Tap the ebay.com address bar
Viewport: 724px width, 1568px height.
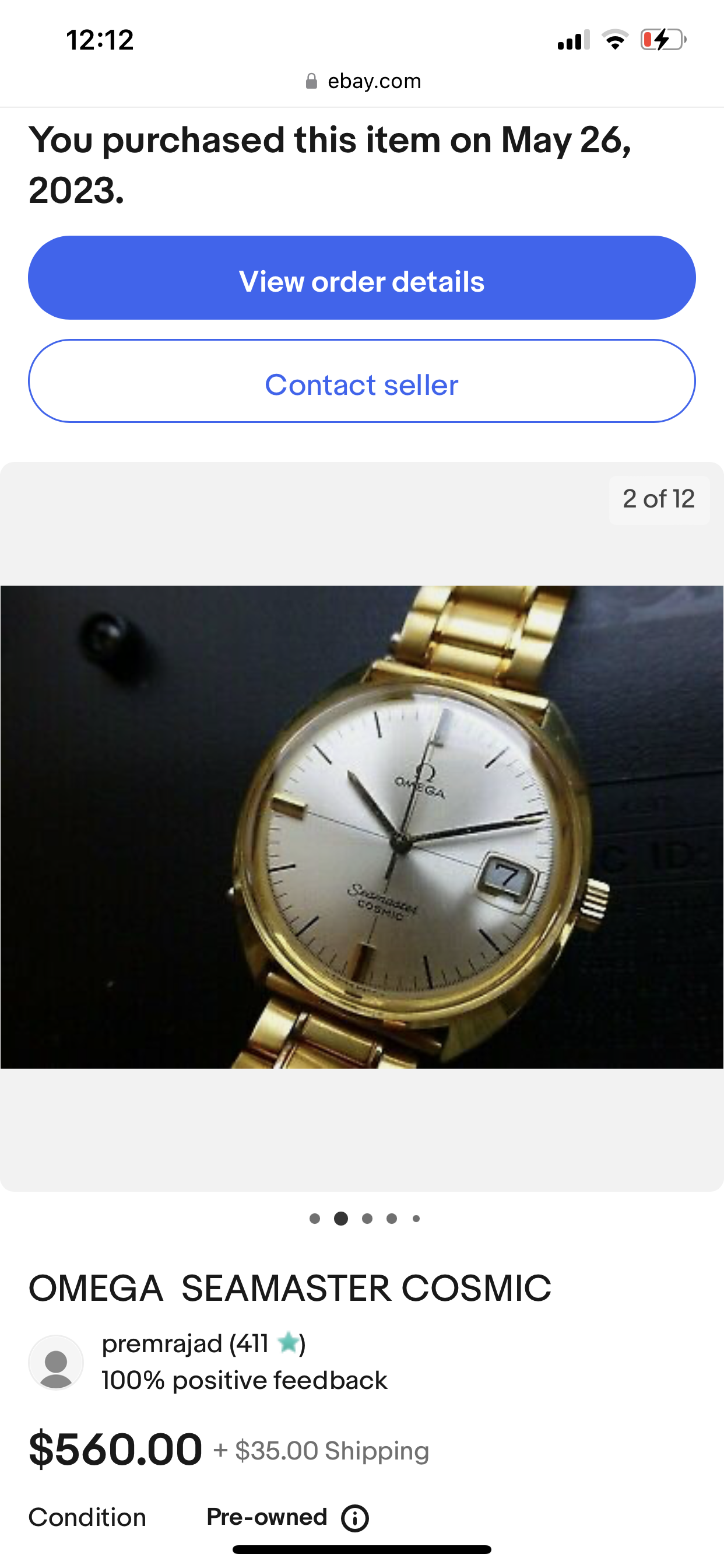coord(363,81)
